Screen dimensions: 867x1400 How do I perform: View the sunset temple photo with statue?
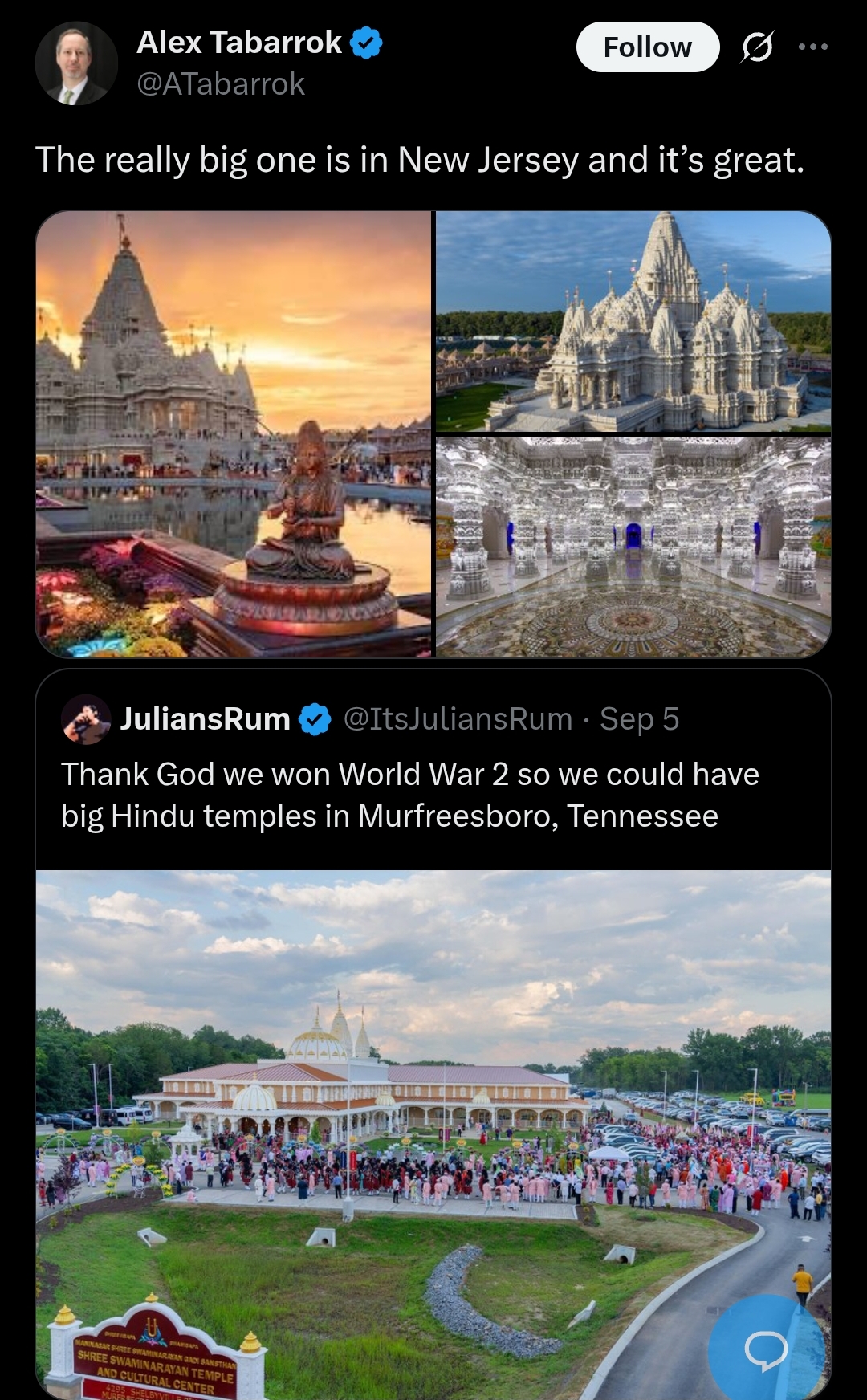click(234, 434)
